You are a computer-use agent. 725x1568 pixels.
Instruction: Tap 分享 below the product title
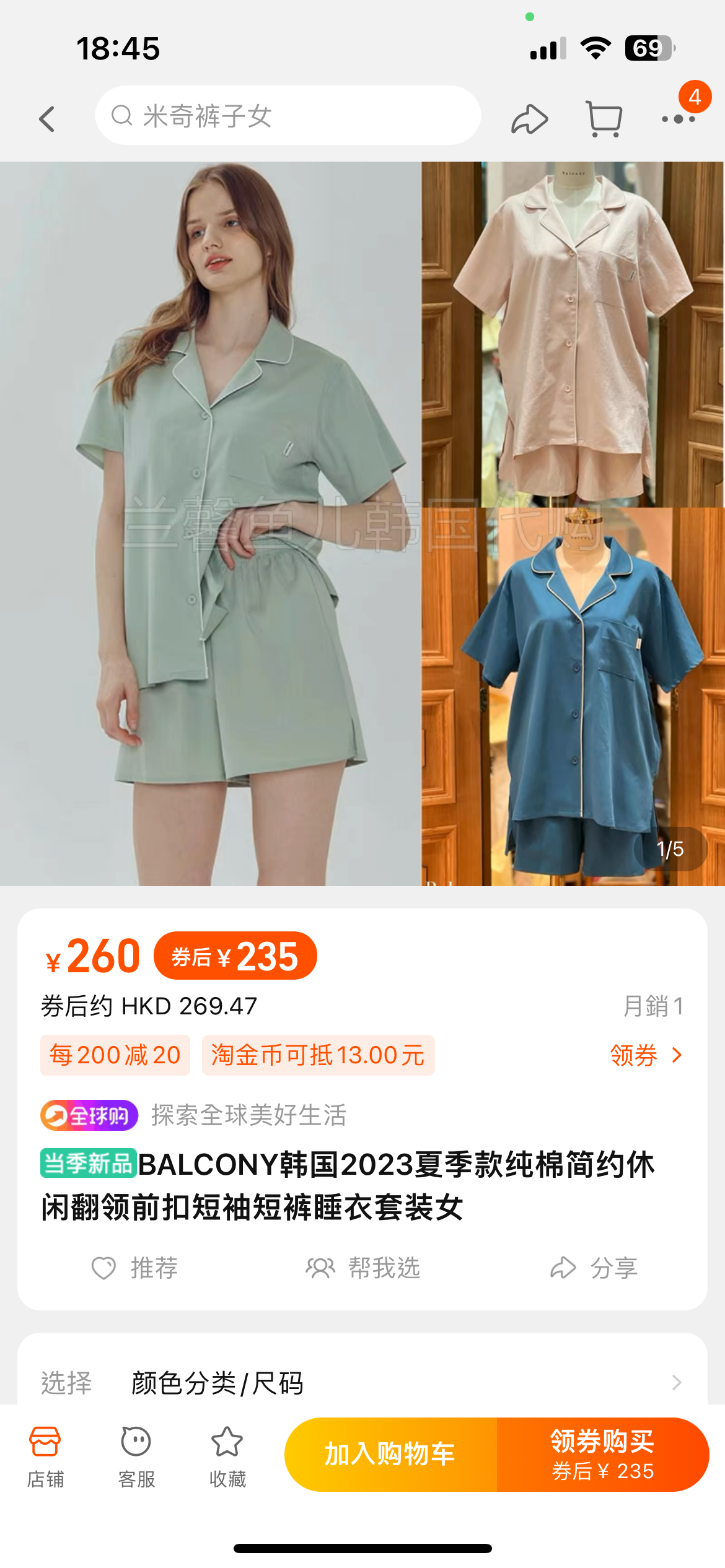[x=594, y=1268]
